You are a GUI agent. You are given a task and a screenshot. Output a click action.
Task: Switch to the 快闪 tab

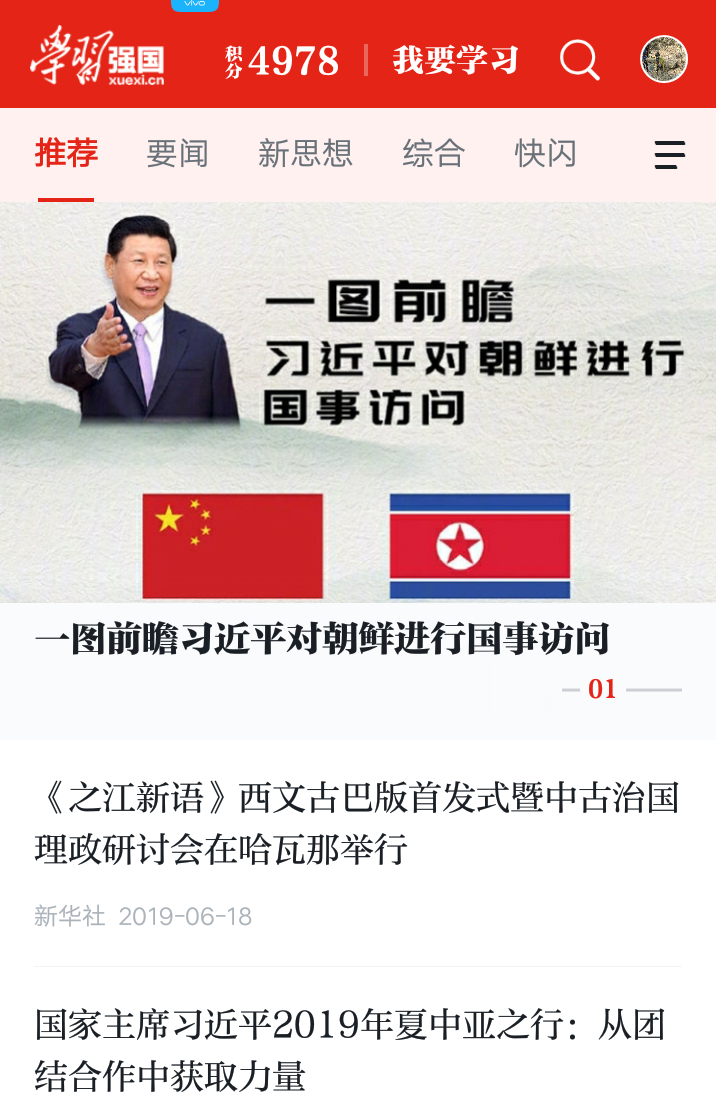pyautogui.click(x=546, y=154)
